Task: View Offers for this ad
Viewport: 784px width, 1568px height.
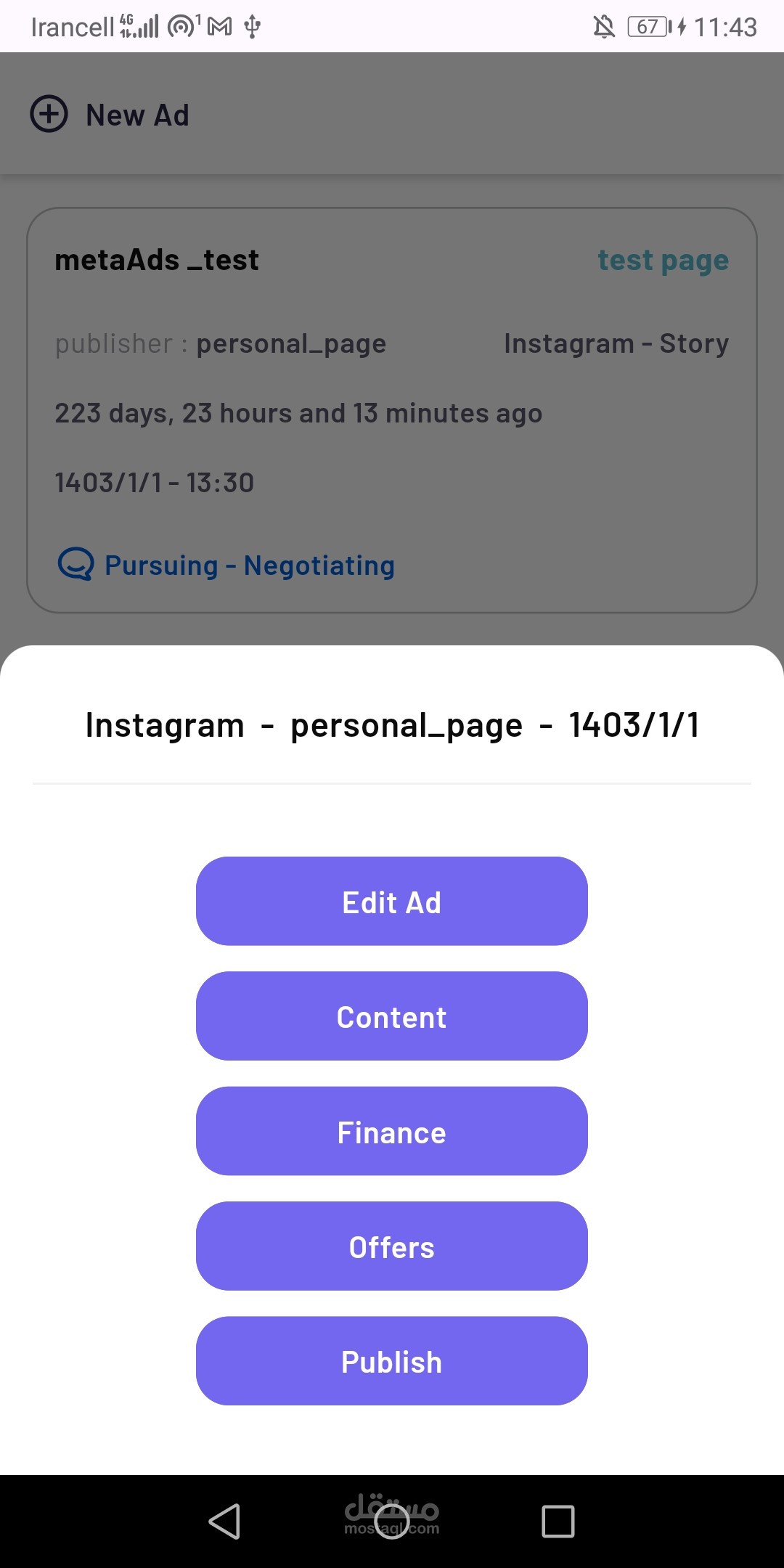Action: [x=392, y=1246]
